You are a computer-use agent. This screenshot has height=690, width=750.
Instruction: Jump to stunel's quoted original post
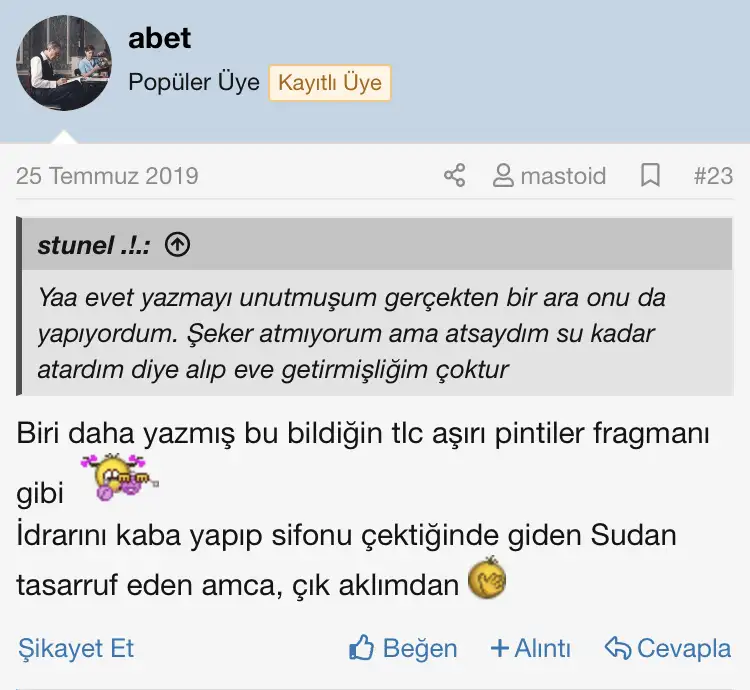tap(177, 245)
